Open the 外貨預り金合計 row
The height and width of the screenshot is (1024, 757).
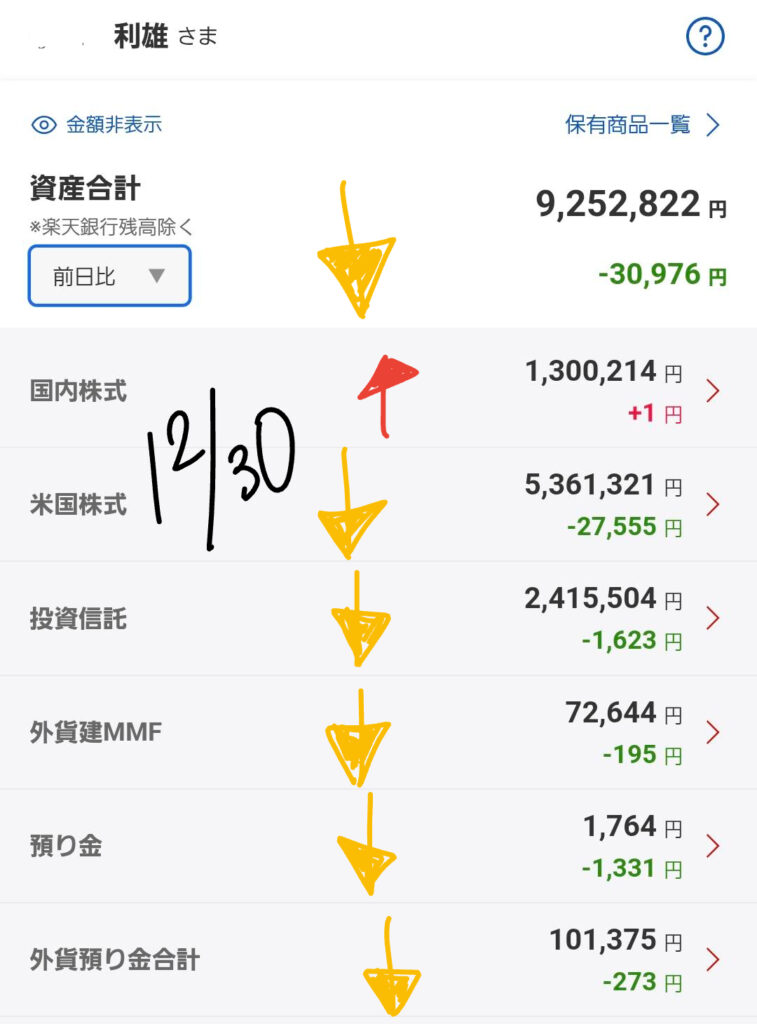(378, 960)
